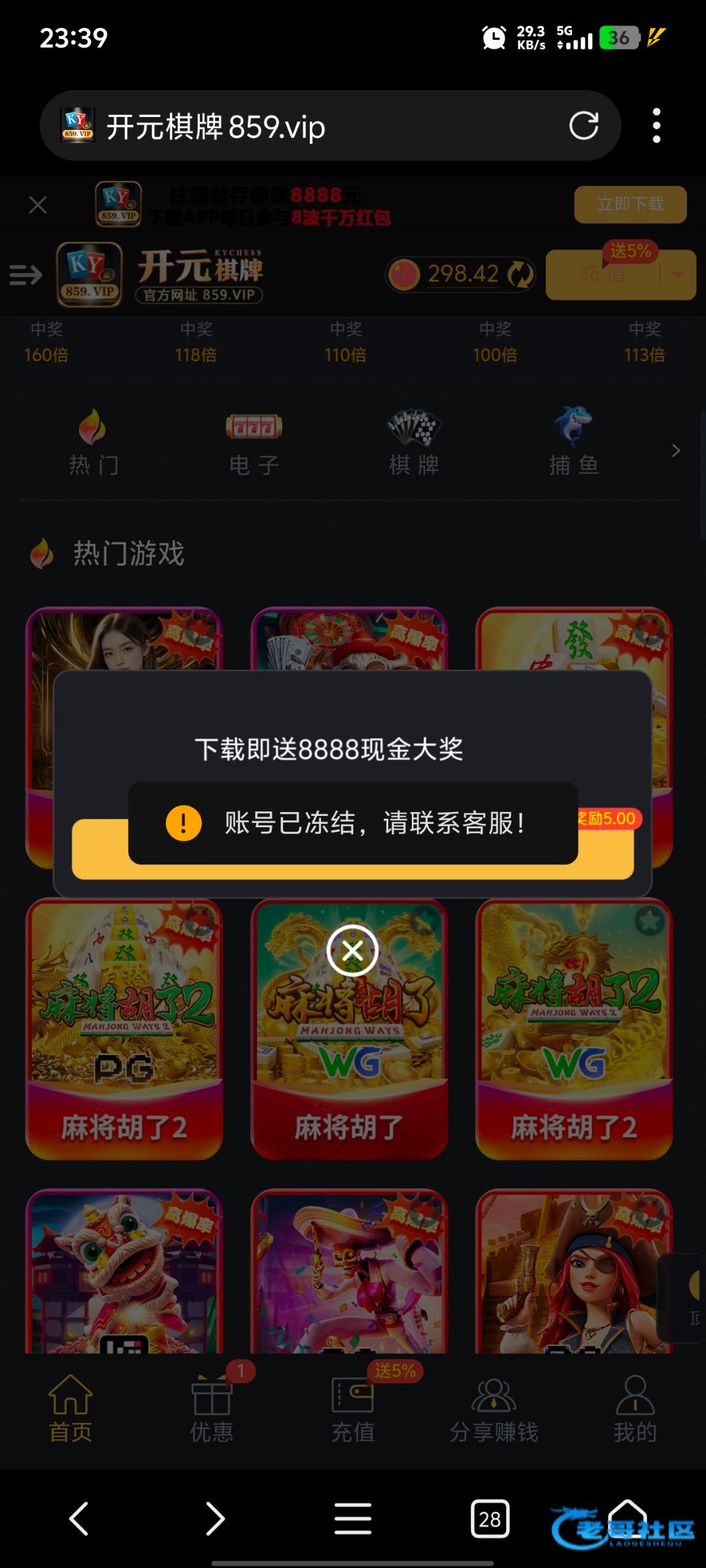Dismiss the top app download banner
Image resolution: width=706 pixels, height=1568 pixels.
[x=38, y=205]
